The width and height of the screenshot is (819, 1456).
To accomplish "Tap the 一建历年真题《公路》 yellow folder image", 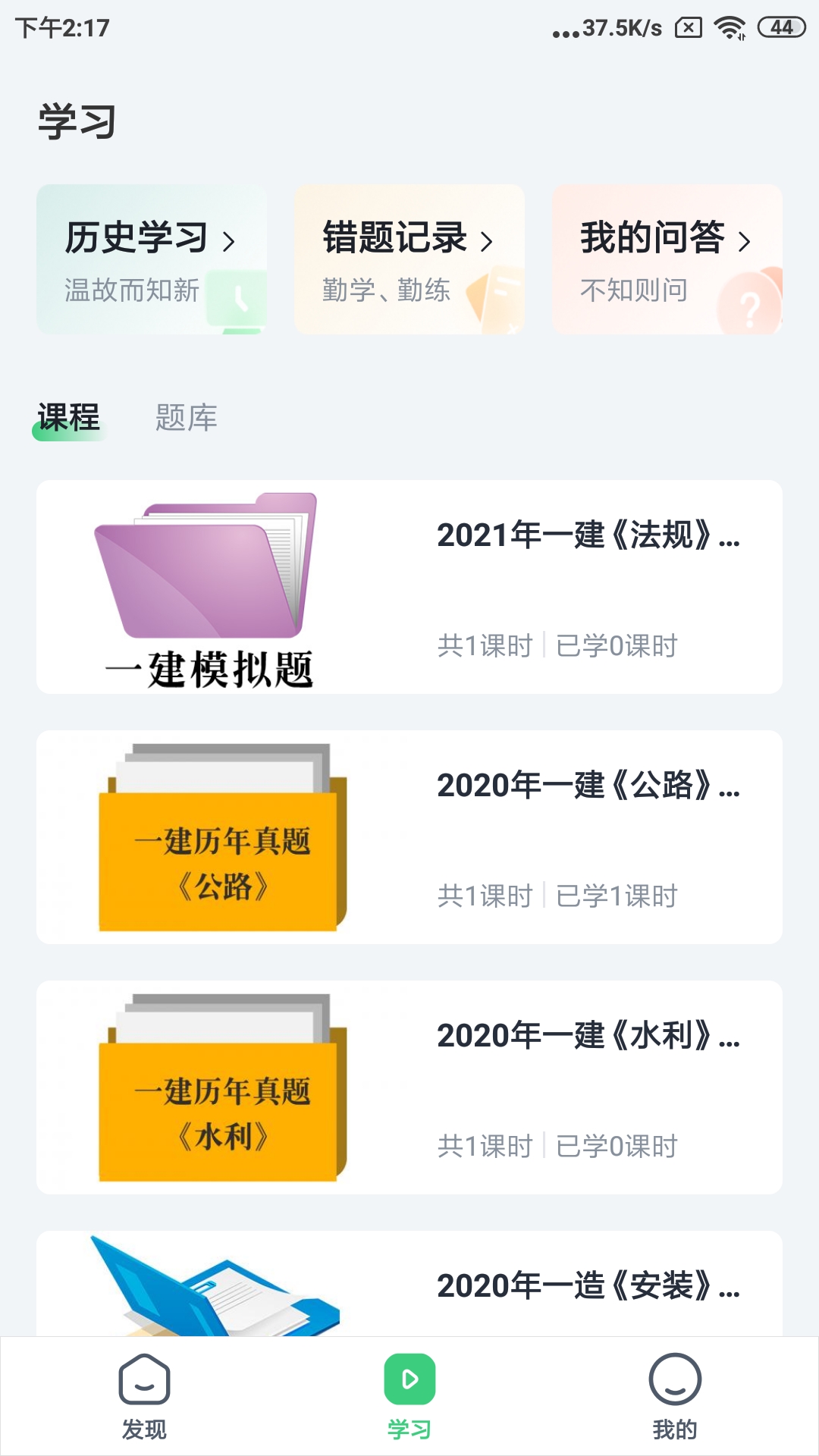I will coord(220,838).
